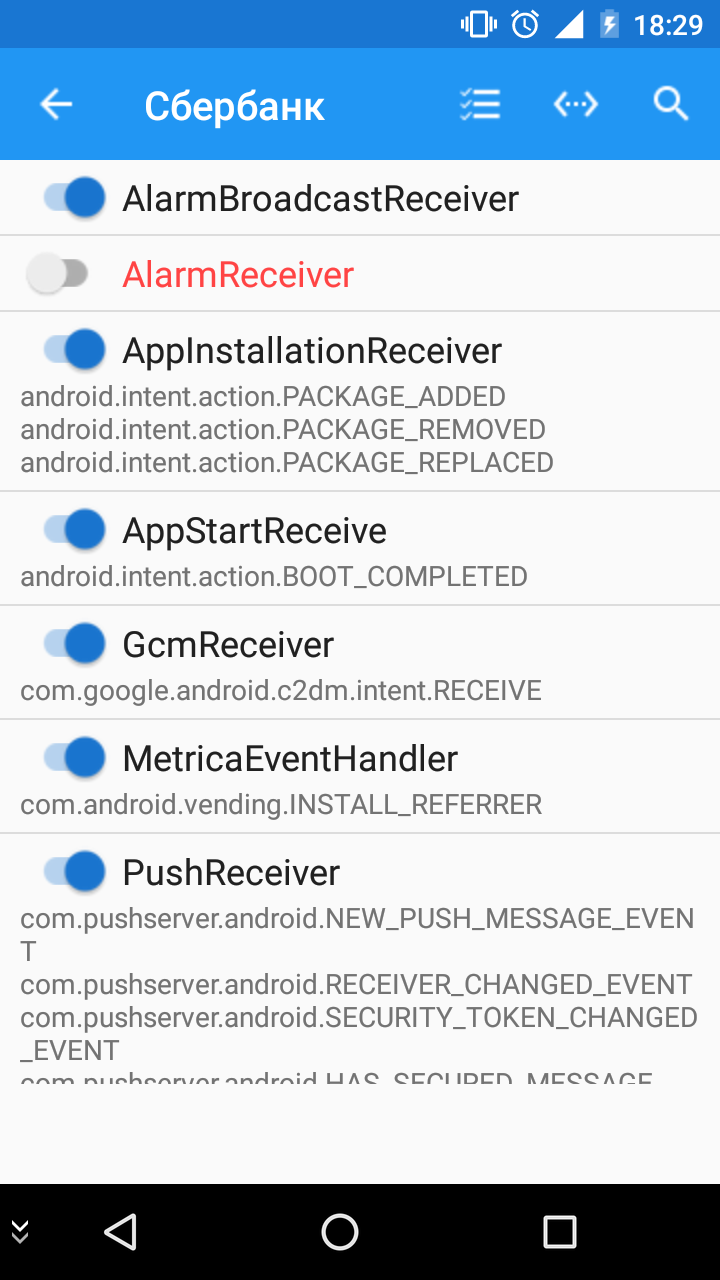Turn off the AppStartReceive switch
This screenshot has height=1280, width=720.
pyautogui.click(x=75, y=530)
